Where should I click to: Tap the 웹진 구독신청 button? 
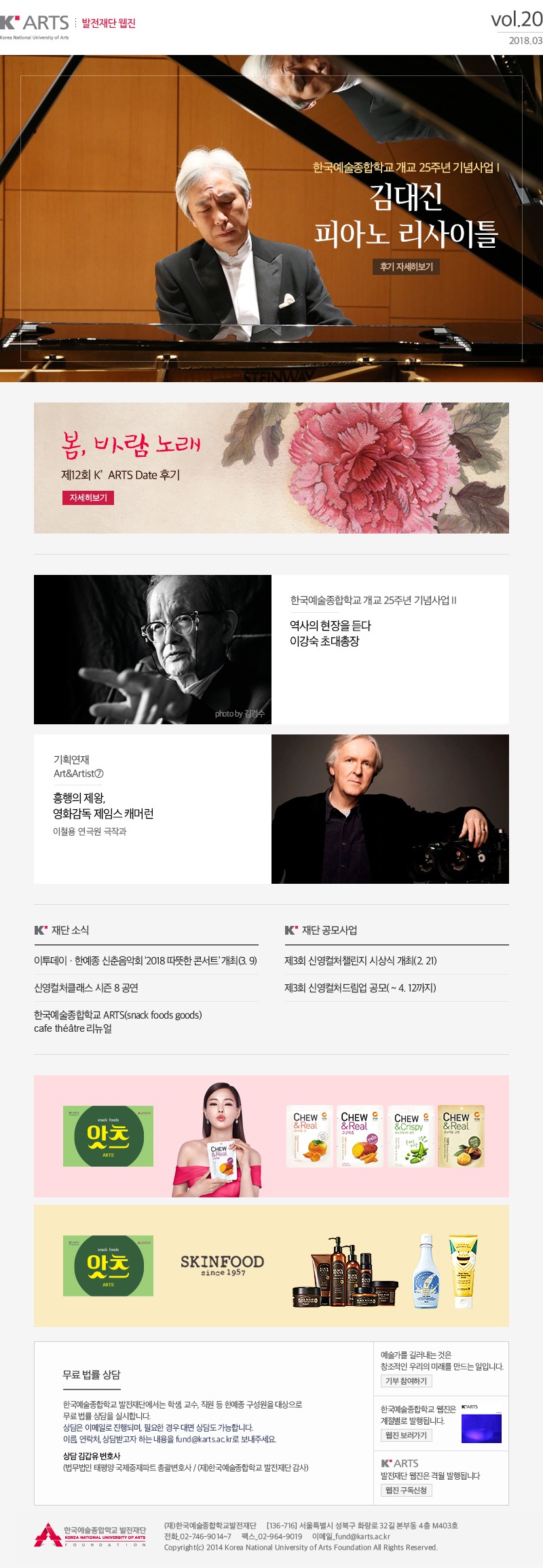(x=406, y=1490)
